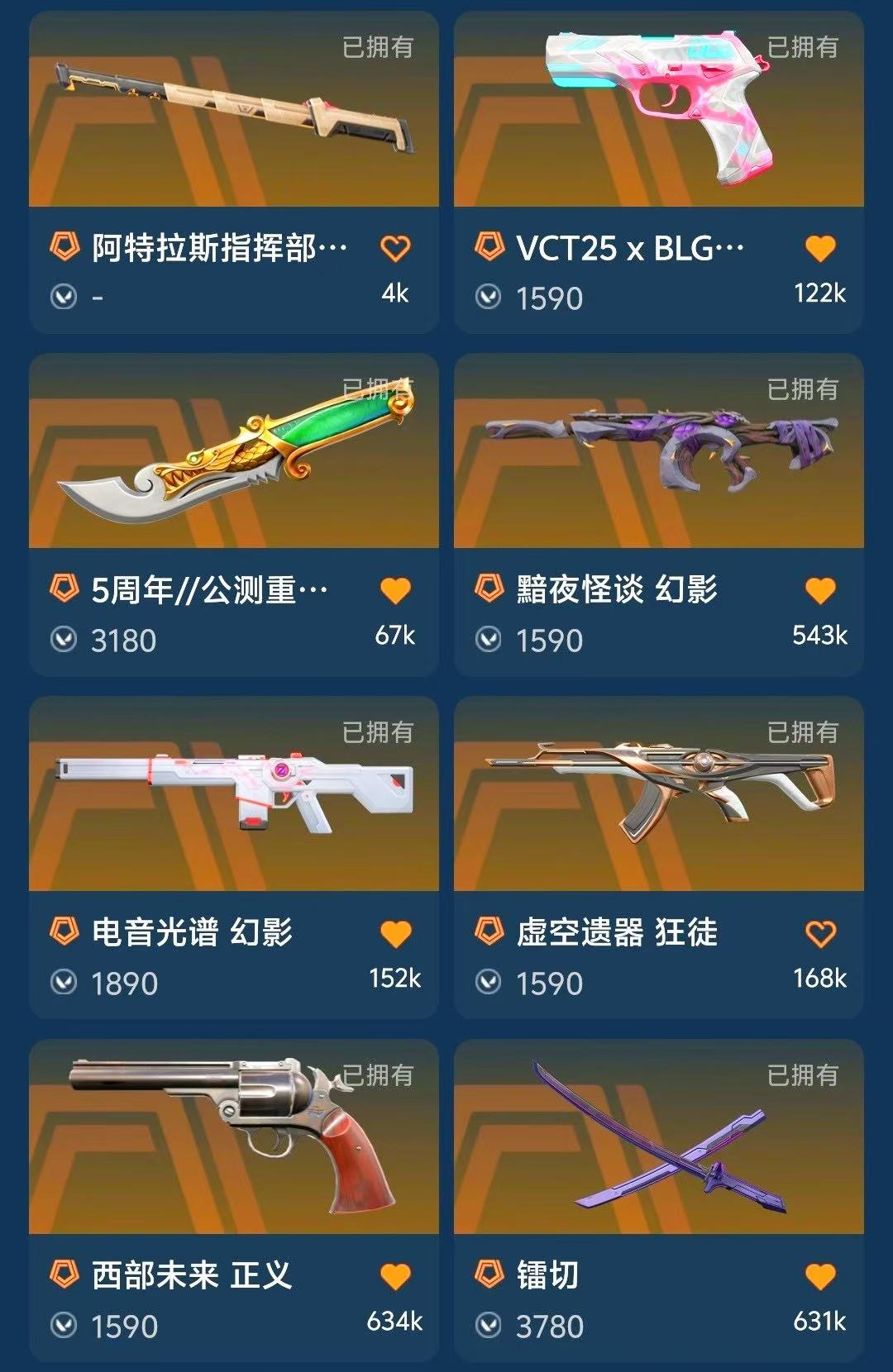Tap the heart on 电音光谱 幻影

(x=395, y=933)
